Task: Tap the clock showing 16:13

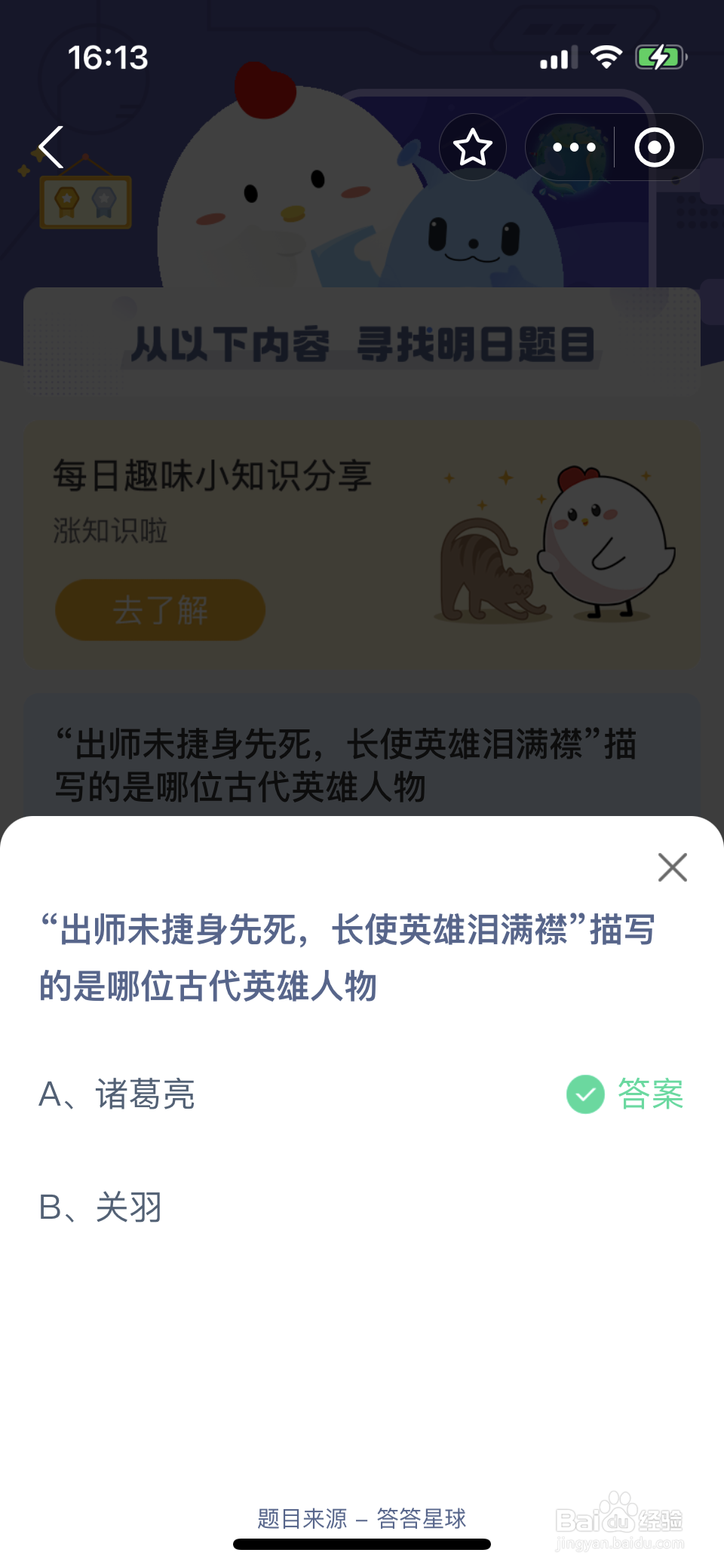Action: 108,58
